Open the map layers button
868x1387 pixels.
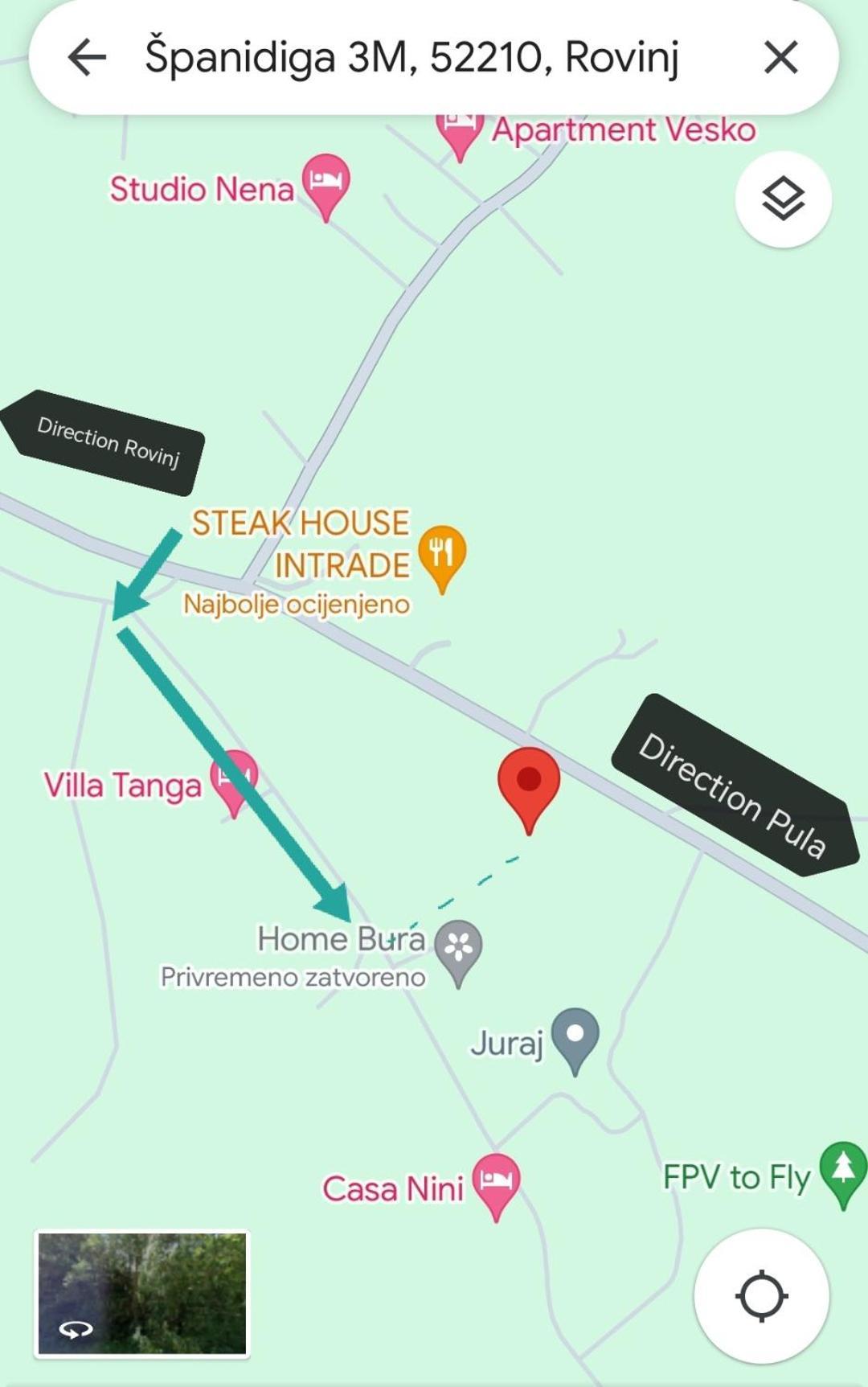pyautogui.click(x=783, y=199)
